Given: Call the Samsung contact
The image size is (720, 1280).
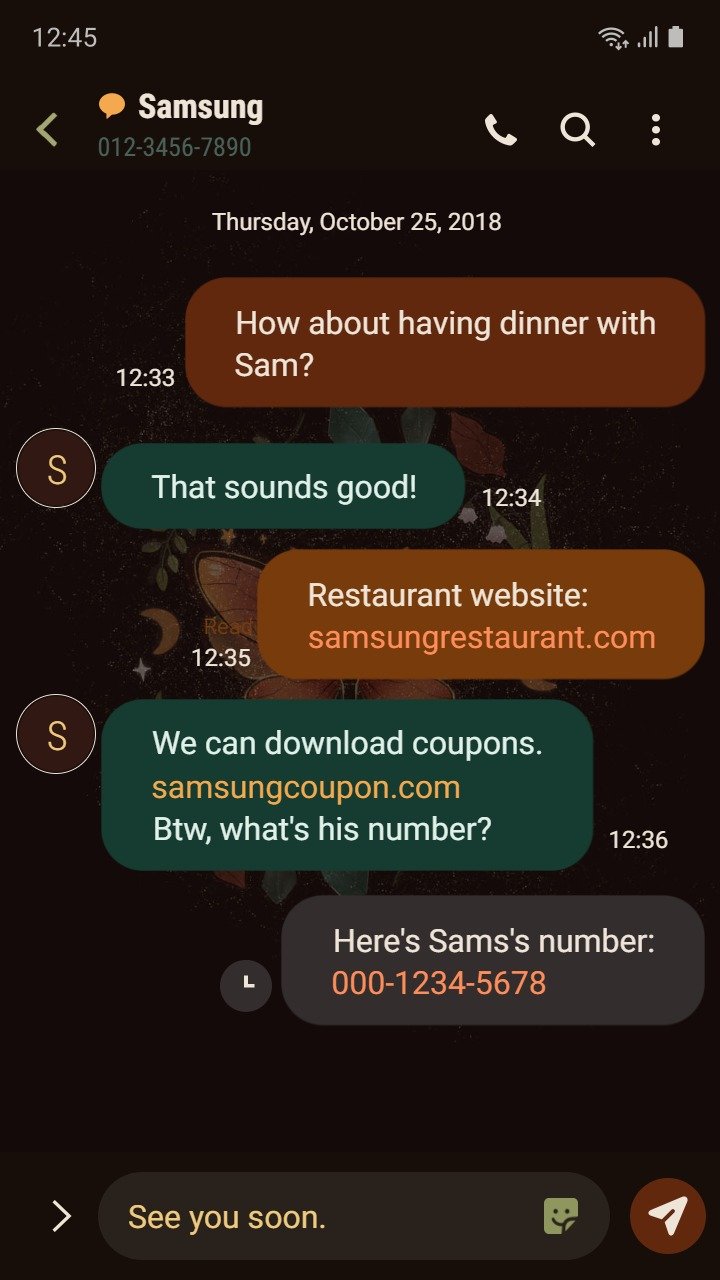Looking at the screenshot, I should (500, 129).
